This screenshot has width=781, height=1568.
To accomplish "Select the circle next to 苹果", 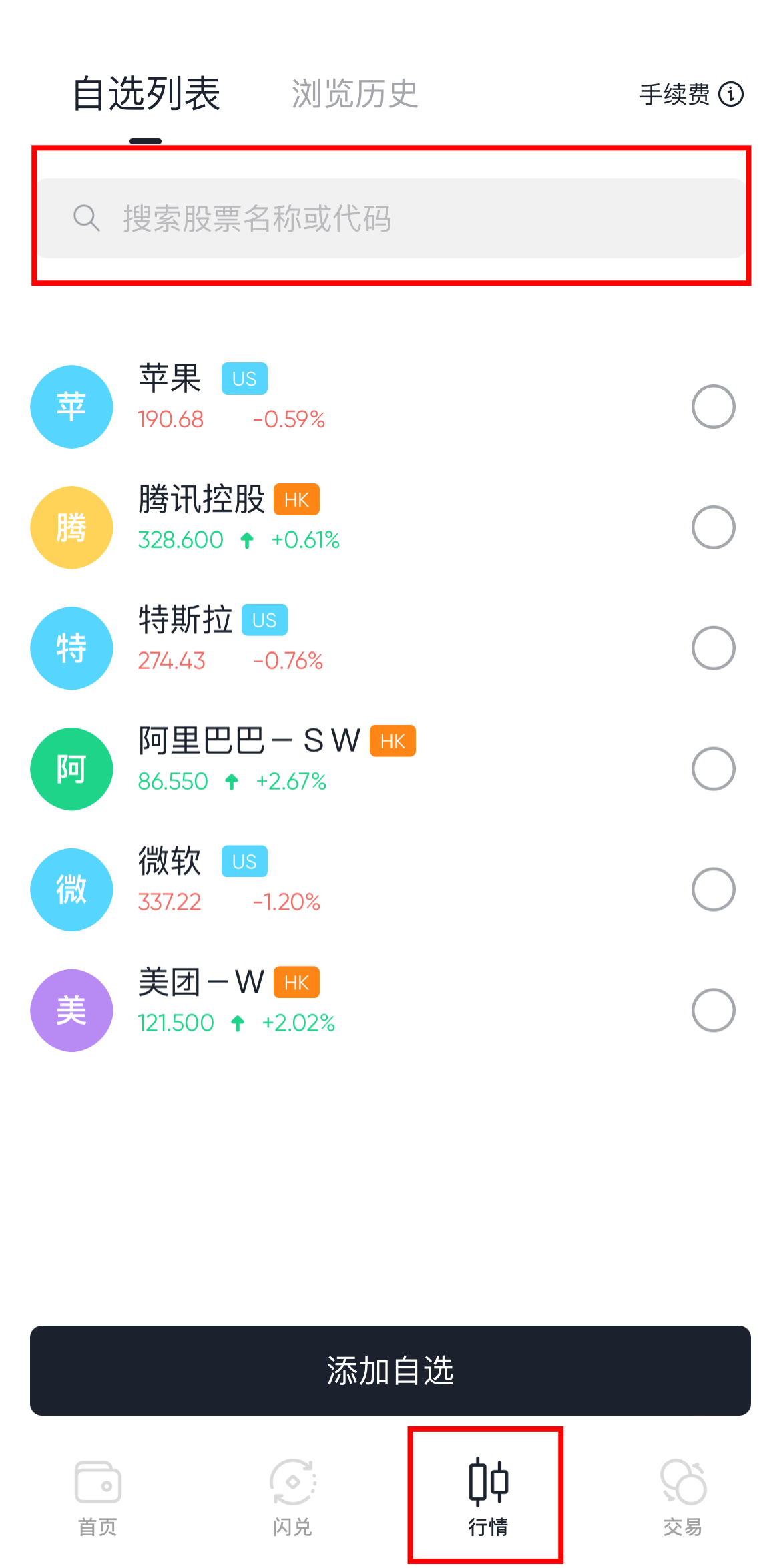I will (x=712, y=406).
